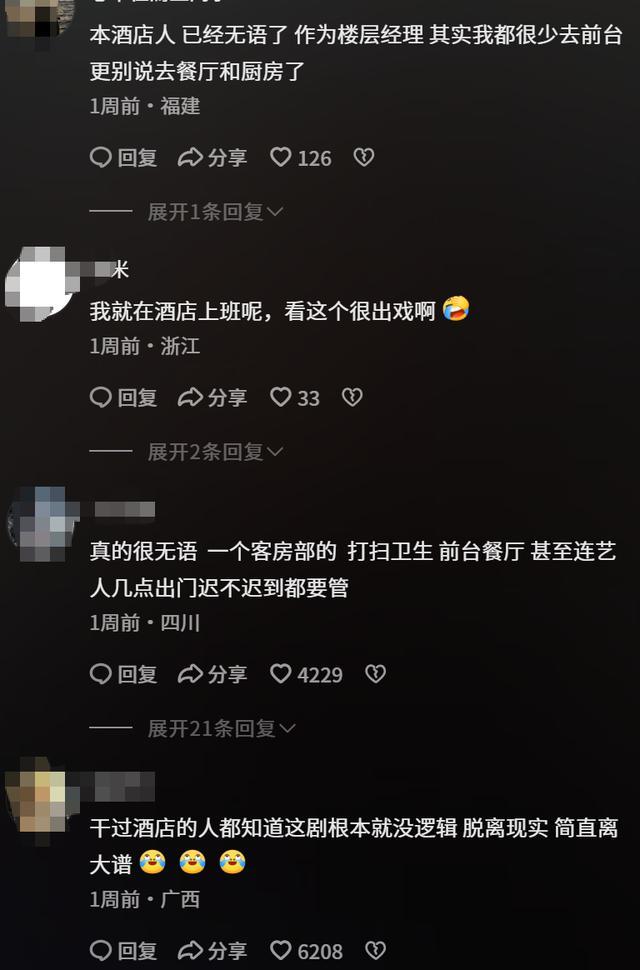Like the comment with 4229 likes
Image resolution: width=640 pixels, height=970 pixels.
(307, 674)
